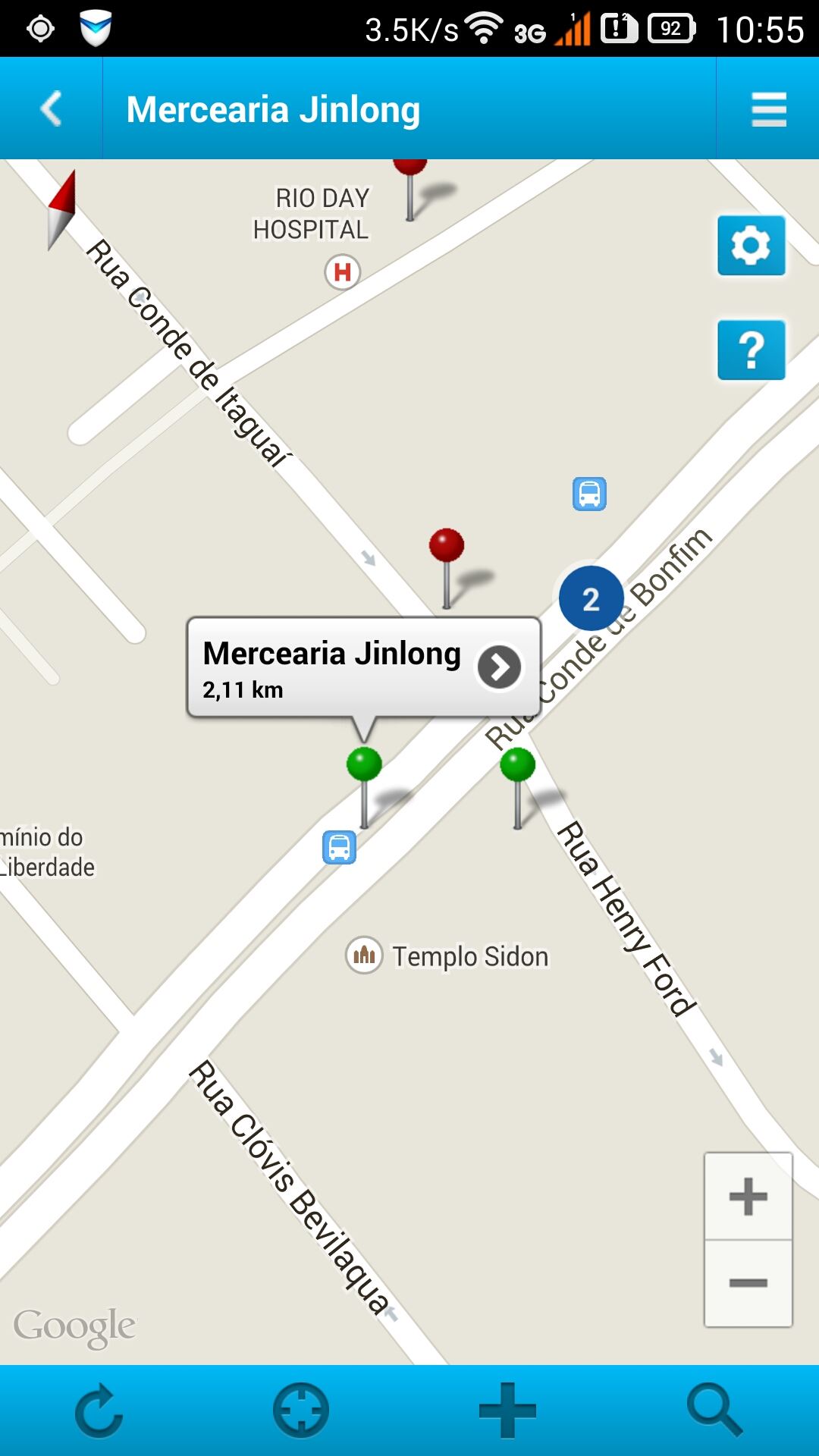The image size is (819, 1456).
Task: Tap the Rio Day Hospital marker
Action: point(343,271)
